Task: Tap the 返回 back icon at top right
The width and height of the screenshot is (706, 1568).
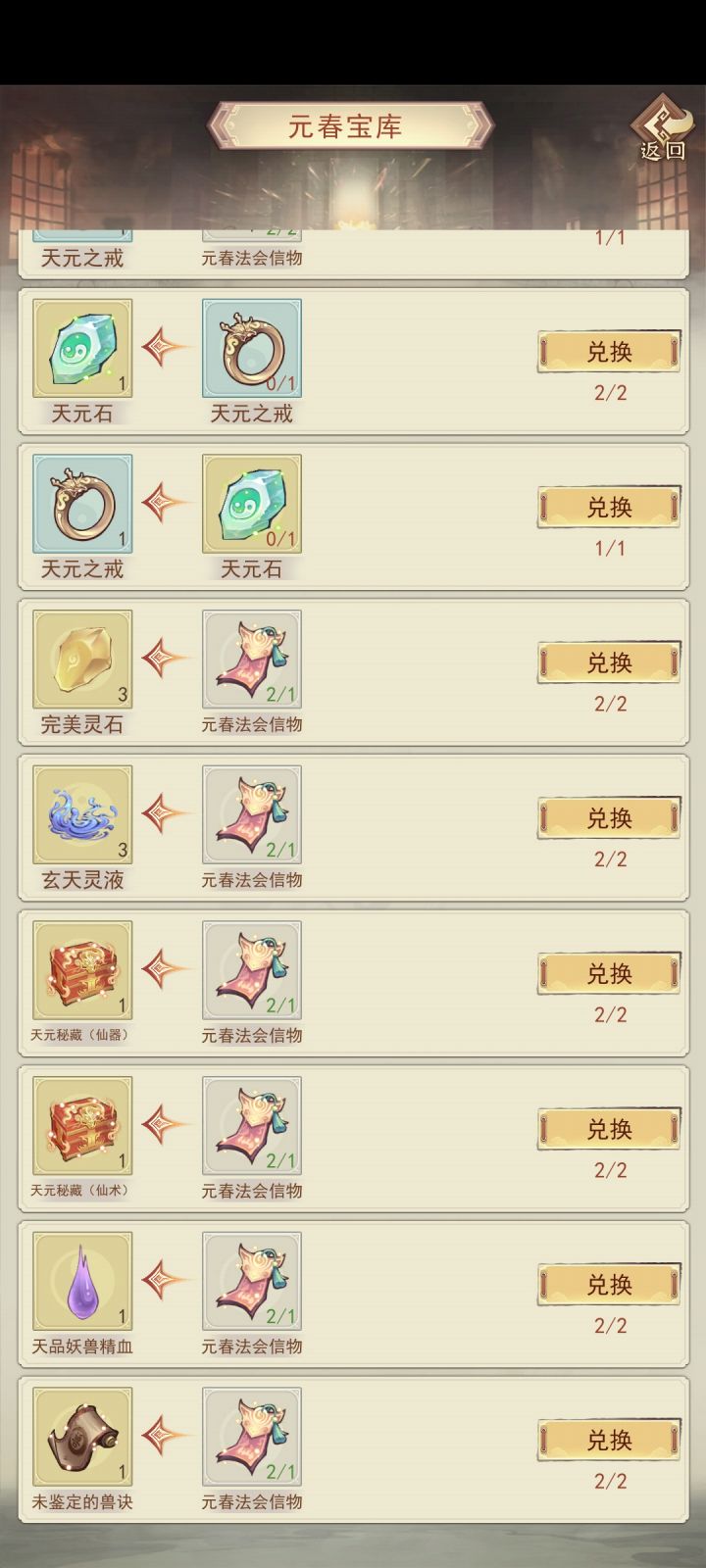Action: point(661,130)
